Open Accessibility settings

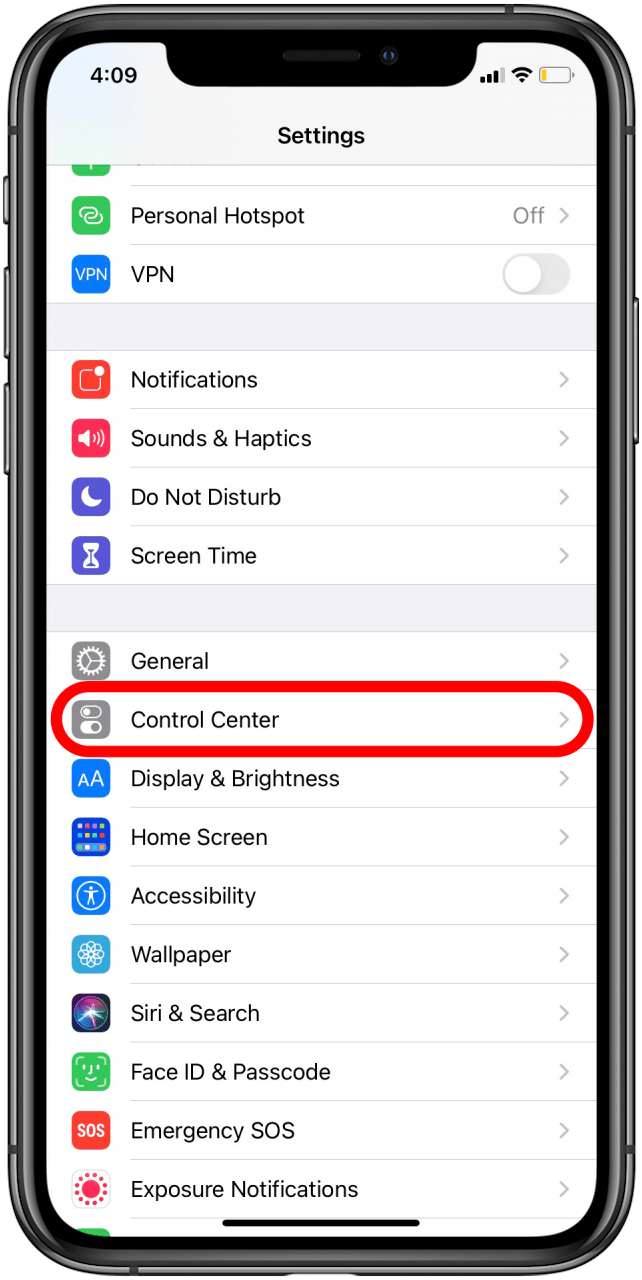[x=320, y=896]
